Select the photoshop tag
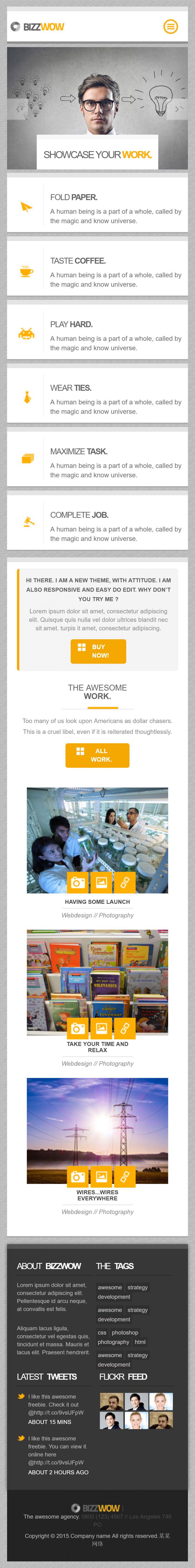Screen dimensions: 195x1568 point(125,1332)
